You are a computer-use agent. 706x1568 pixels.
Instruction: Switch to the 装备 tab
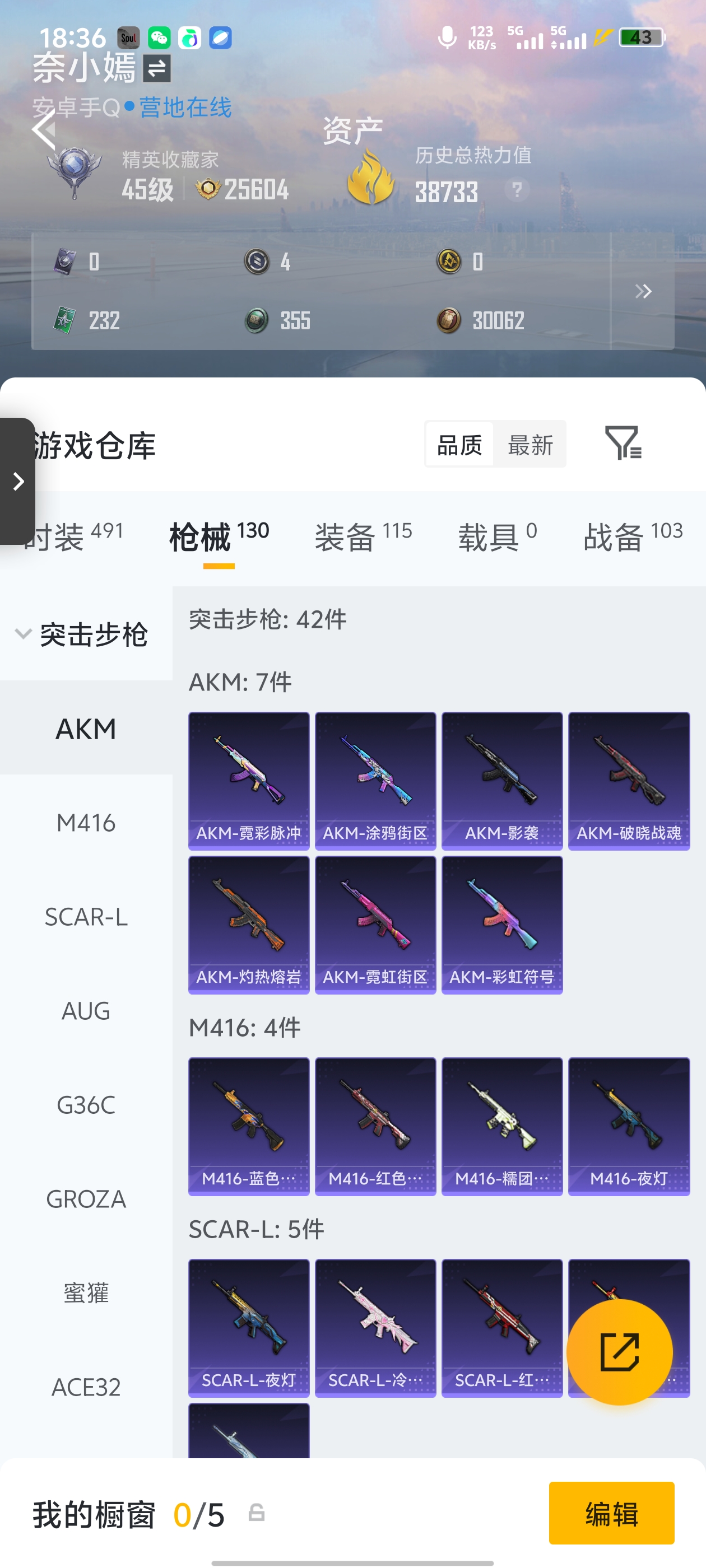pos(363,536)
